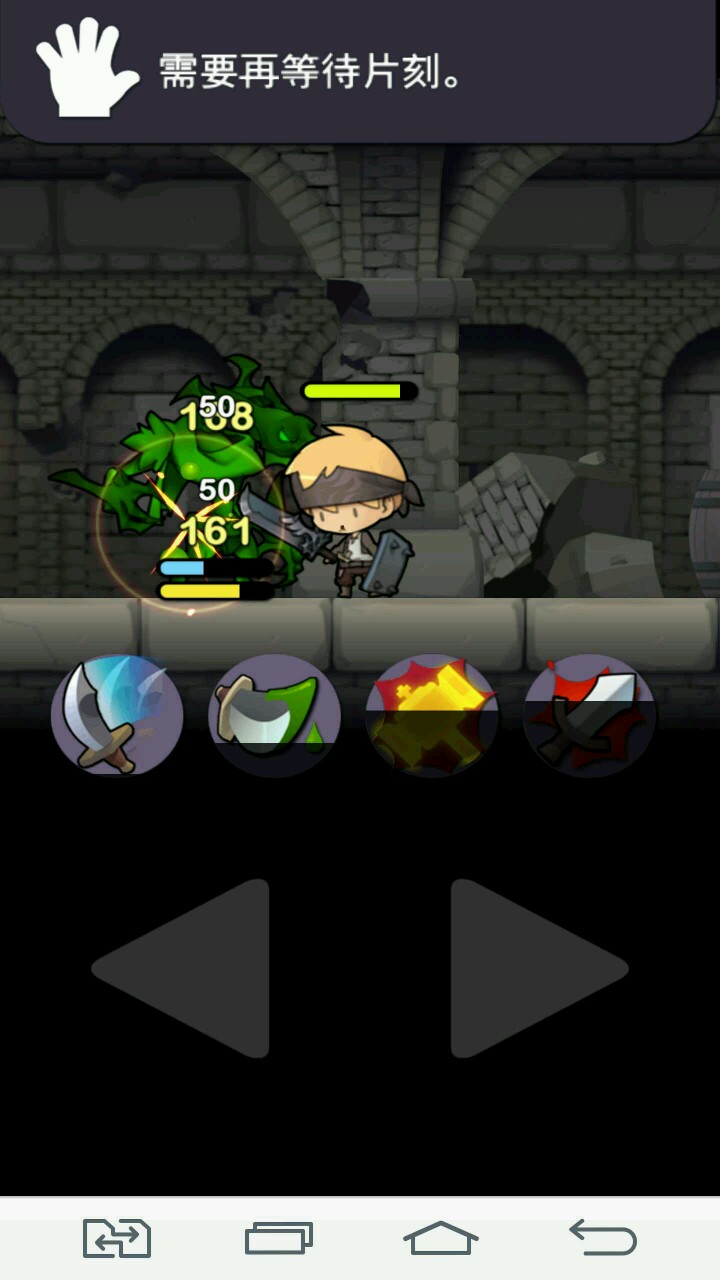
Task: Trigger the yellow explosion skill
Action: click(x=432, y=715)
